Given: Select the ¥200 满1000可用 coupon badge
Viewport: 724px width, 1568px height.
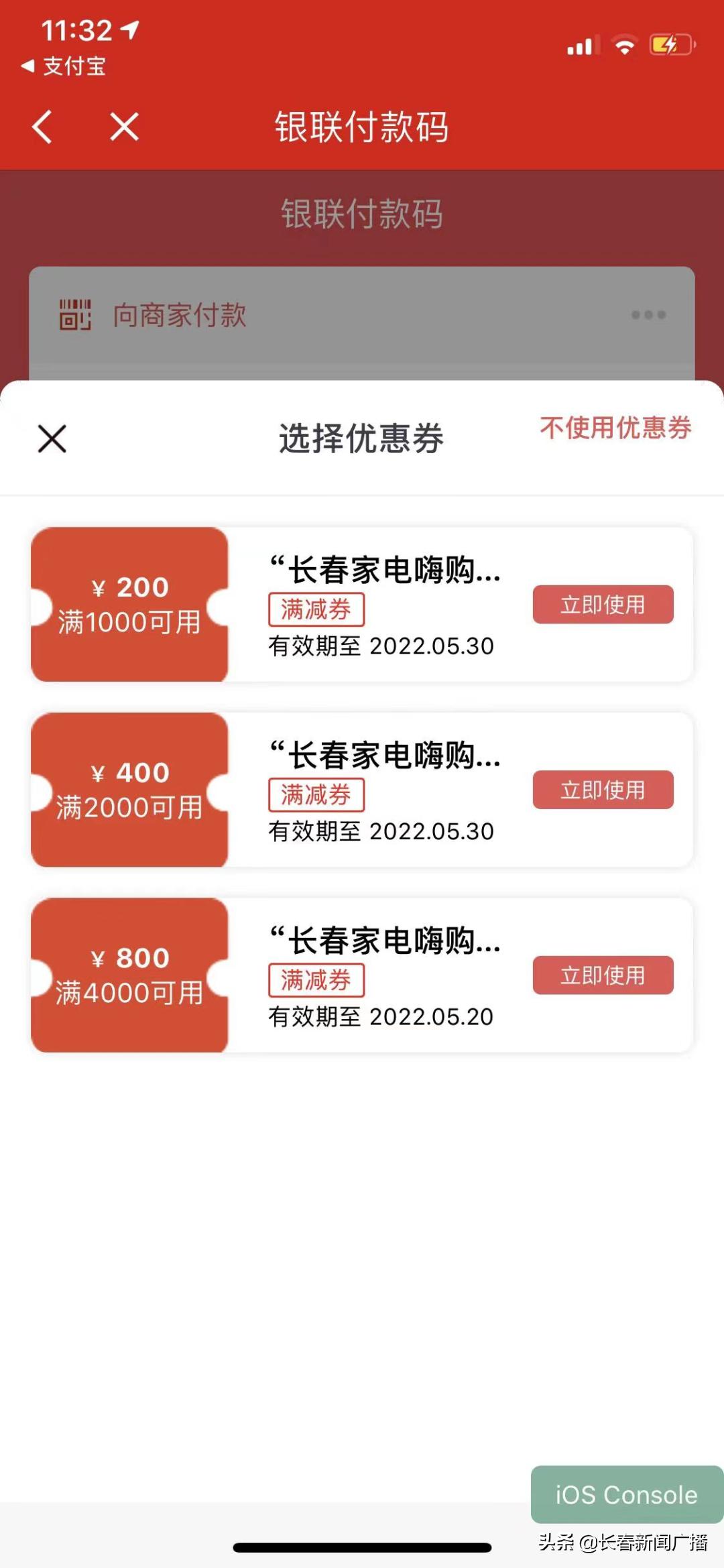Looking at the screenshot, I should 130,605.
